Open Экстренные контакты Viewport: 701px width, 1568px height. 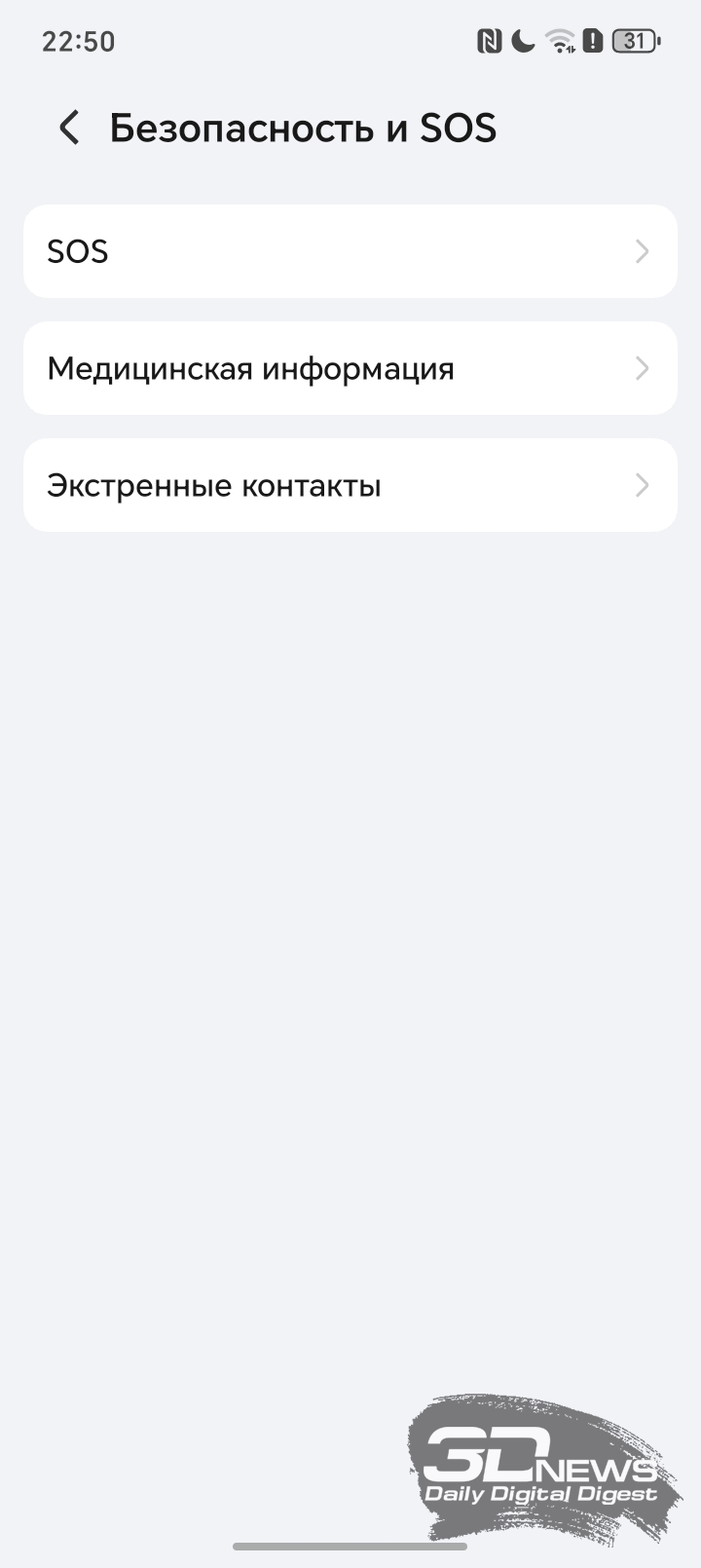[x=350, y=485]
